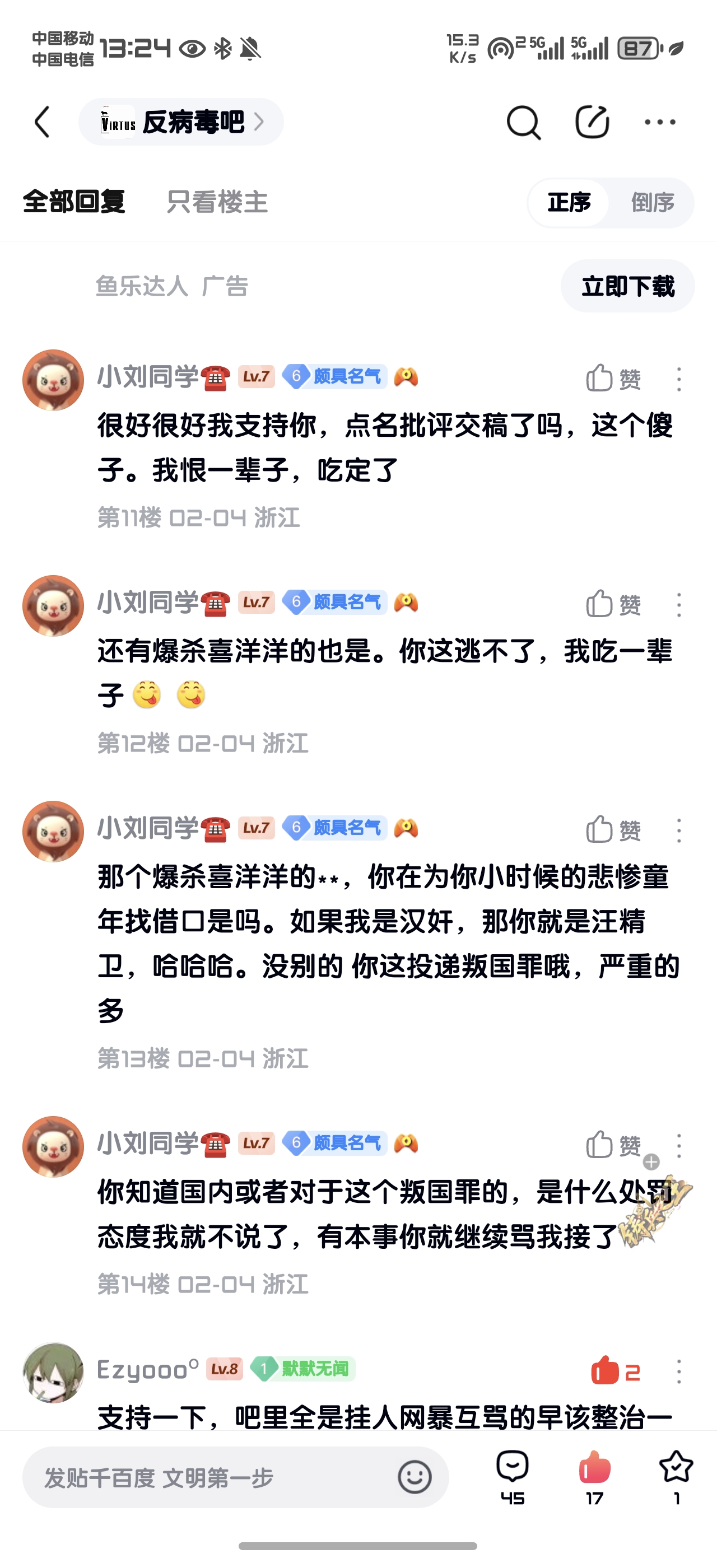Open search in the top bar

point(523,122)
